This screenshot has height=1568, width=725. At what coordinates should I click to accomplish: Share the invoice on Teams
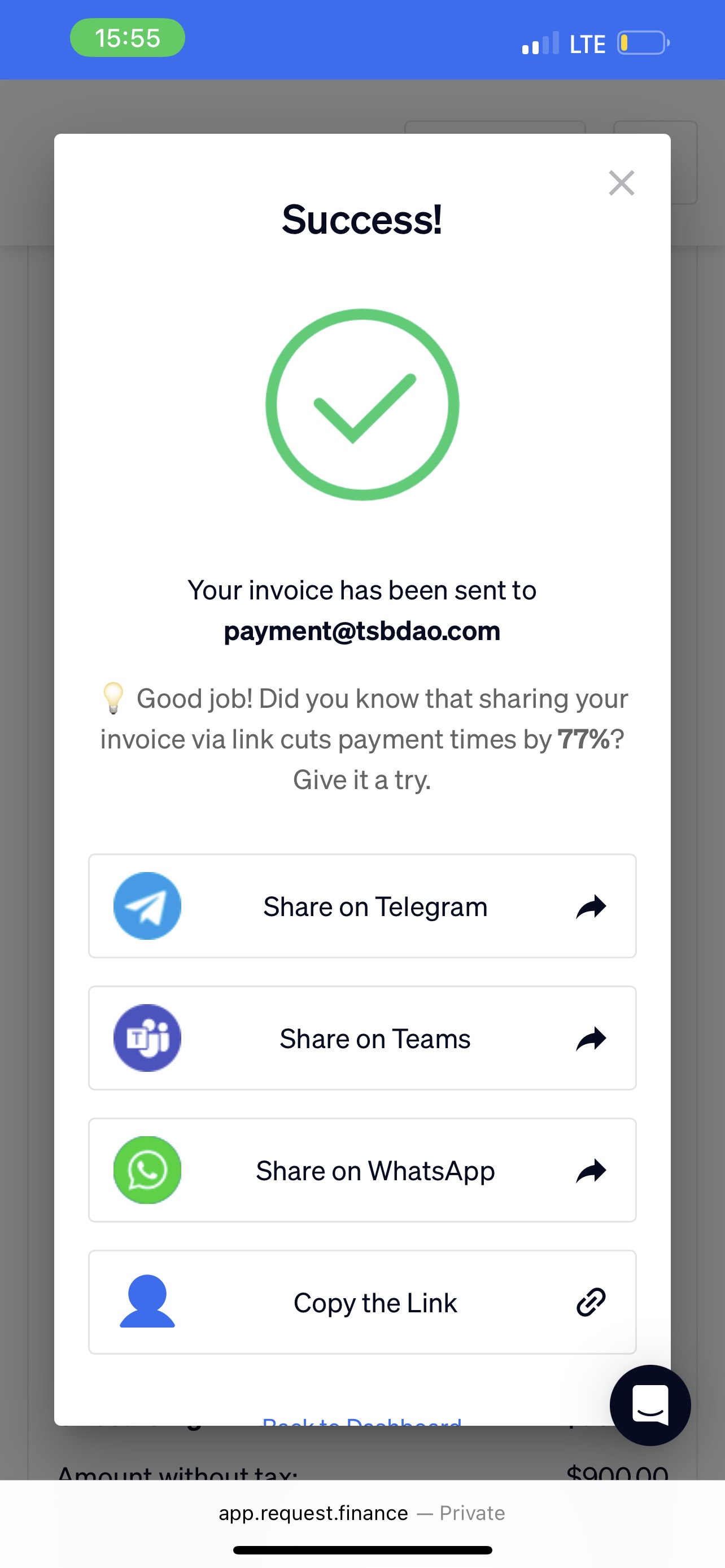pyautogui.click(x=362, y=1038)
